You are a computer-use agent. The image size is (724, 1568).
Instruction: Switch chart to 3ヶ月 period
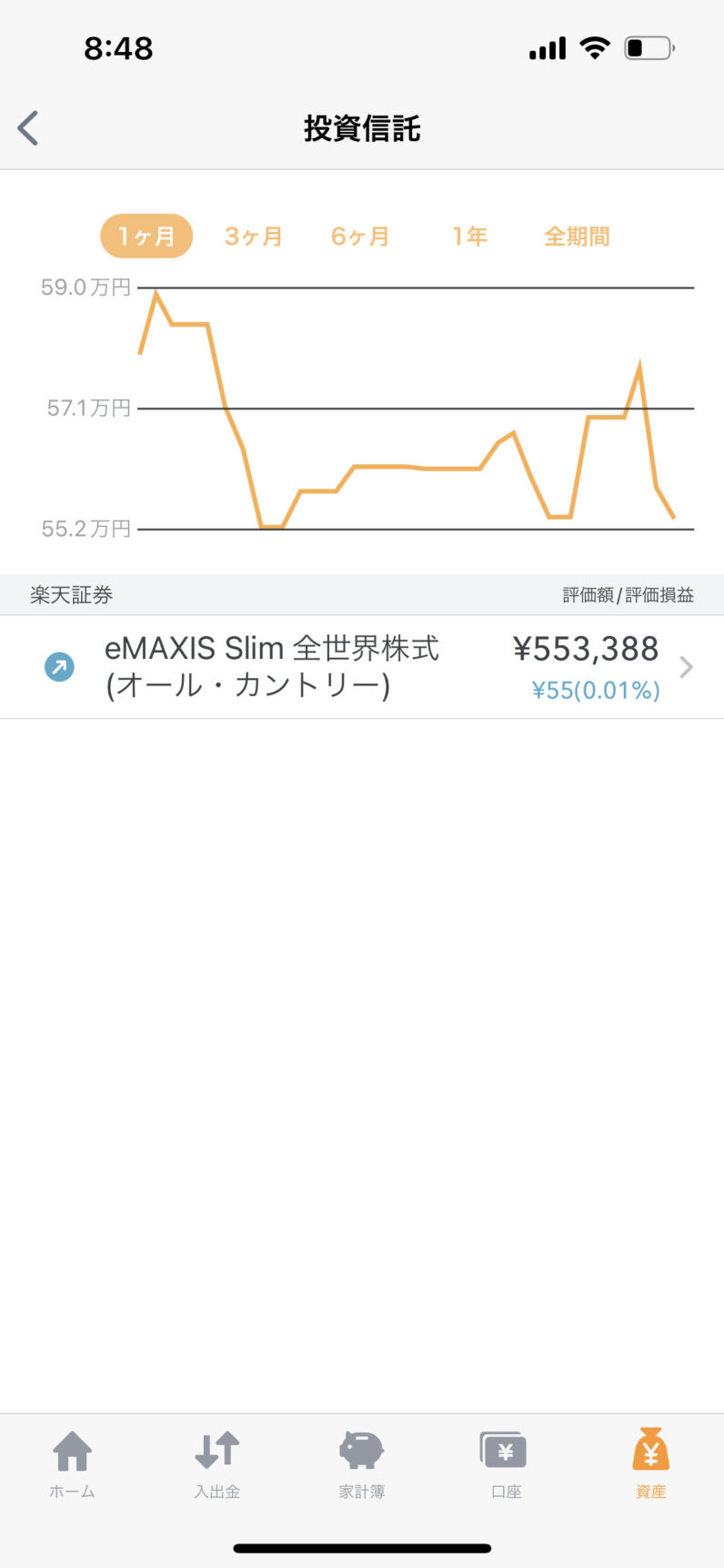pyautogui.click(x=253, y=237)
